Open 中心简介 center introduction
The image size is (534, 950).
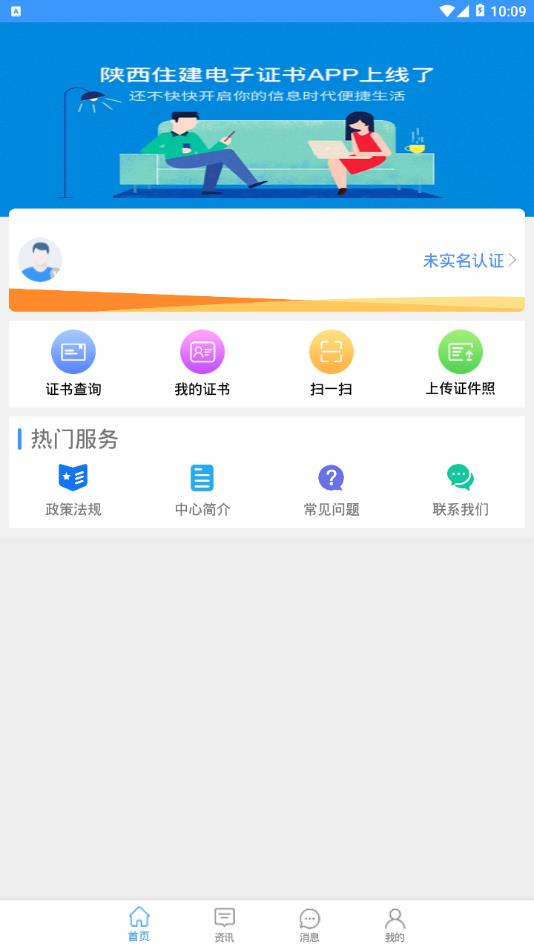pos(202,490)
